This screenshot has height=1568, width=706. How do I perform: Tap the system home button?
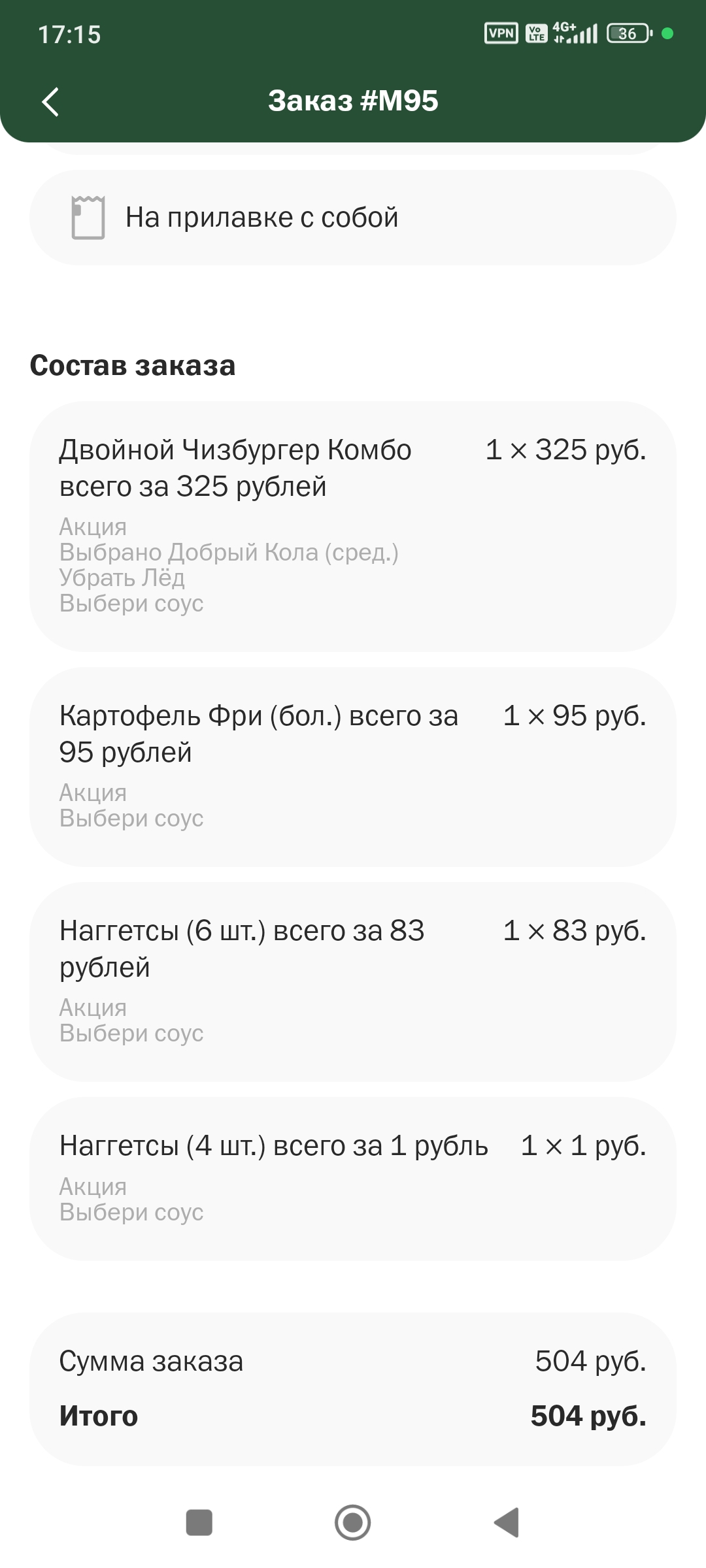[x=353, y=1522]
